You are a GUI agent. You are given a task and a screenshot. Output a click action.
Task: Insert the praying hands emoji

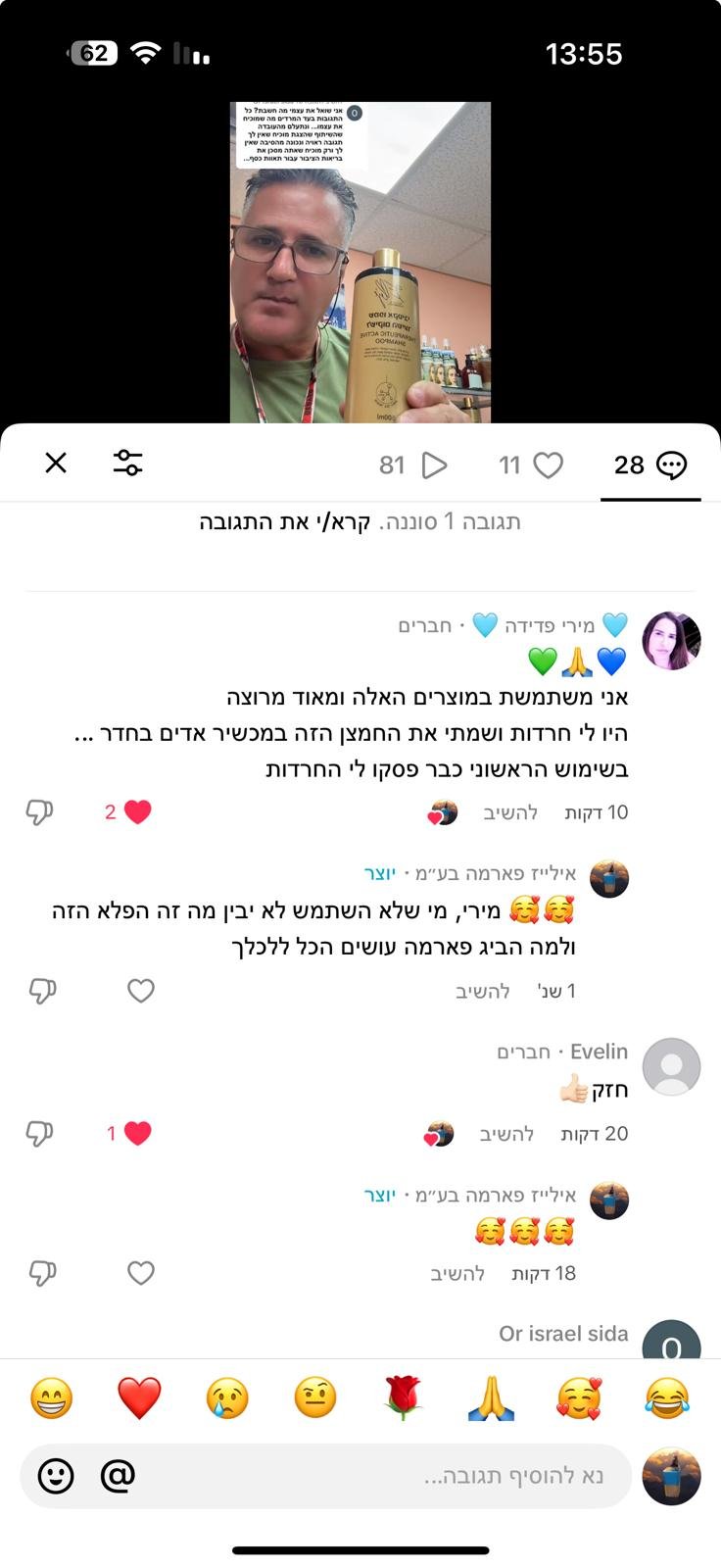point(491,1398)
